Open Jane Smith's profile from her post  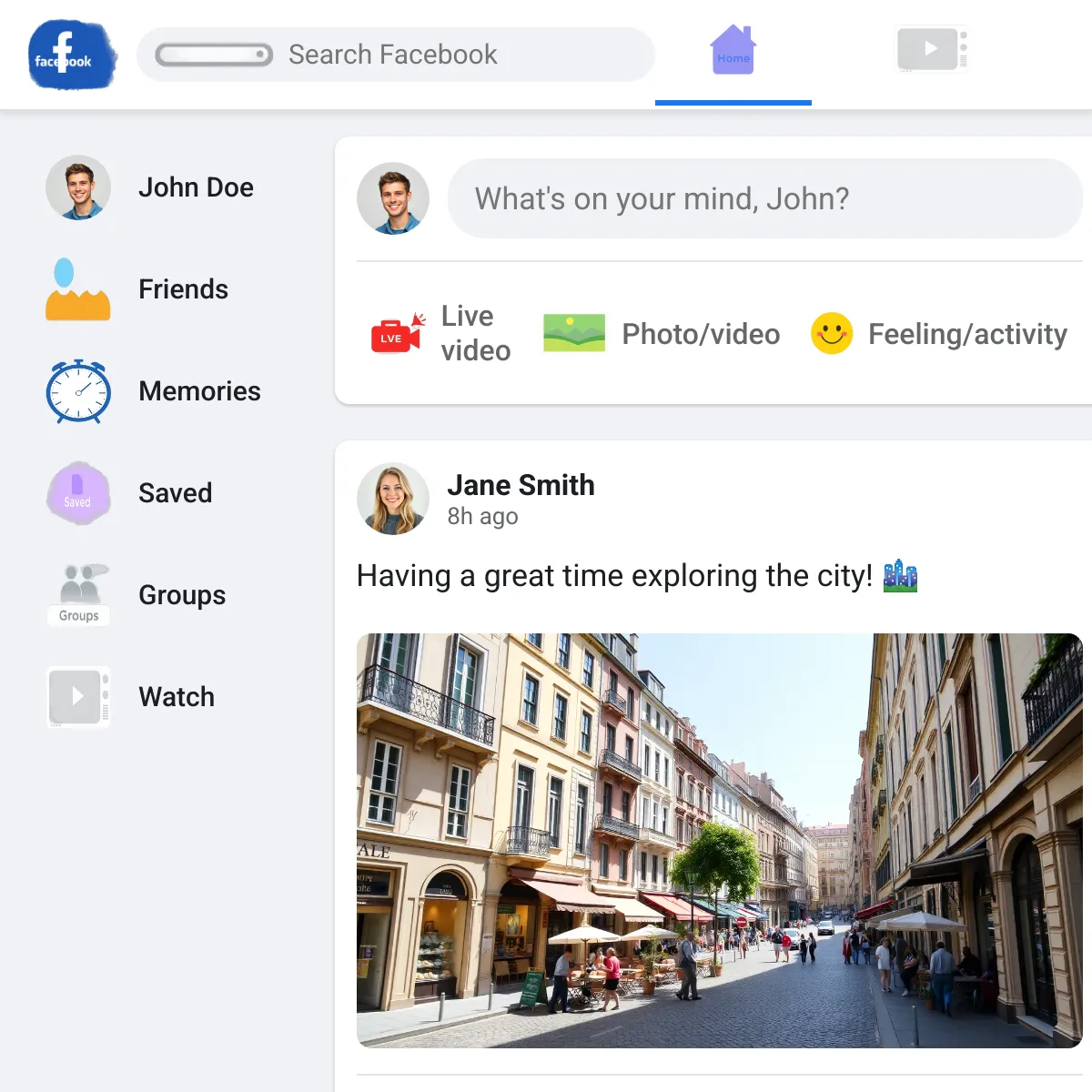(521, 485)
